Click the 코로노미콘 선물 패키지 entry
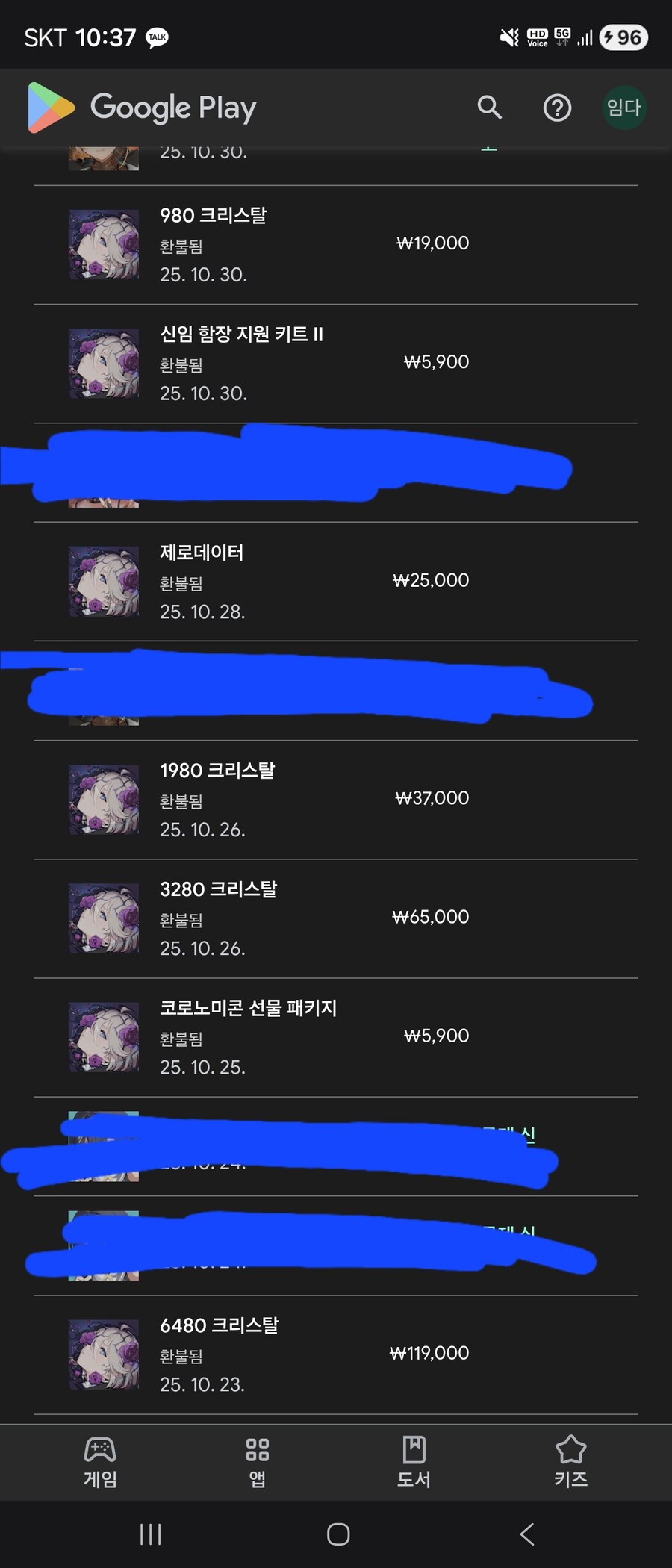 (336, 1036)
